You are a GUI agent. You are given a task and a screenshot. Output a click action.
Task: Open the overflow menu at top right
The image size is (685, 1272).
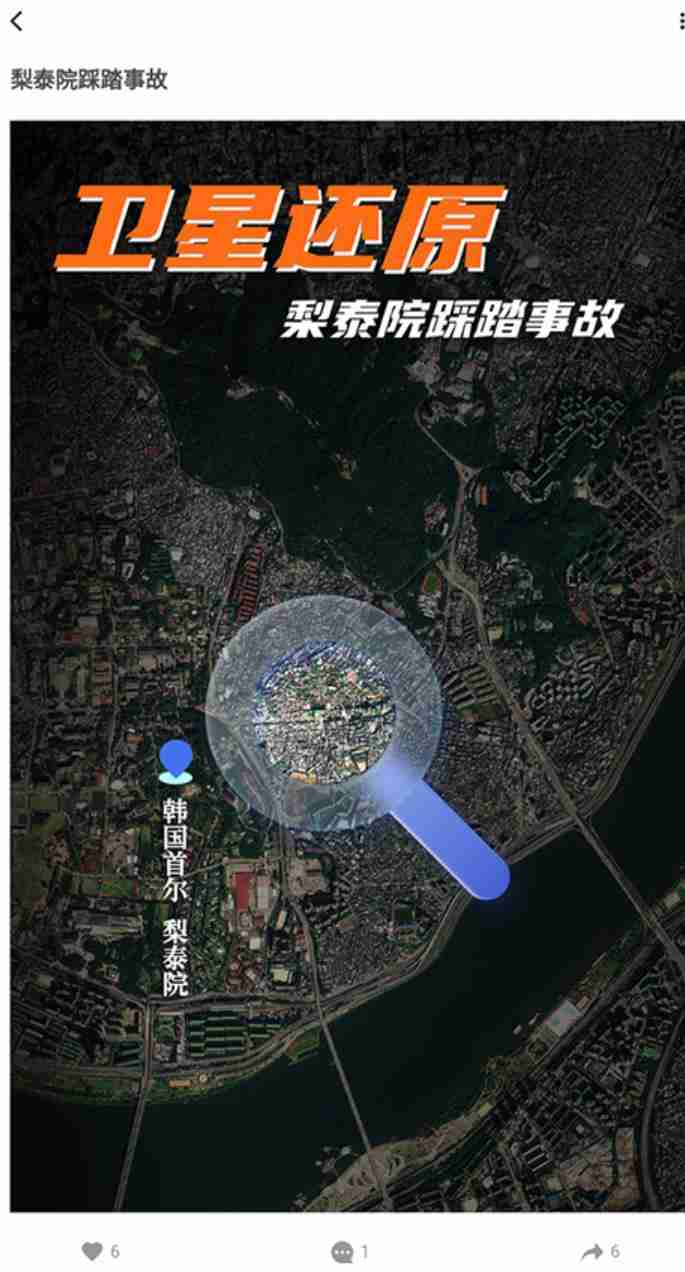coord(680,22)
